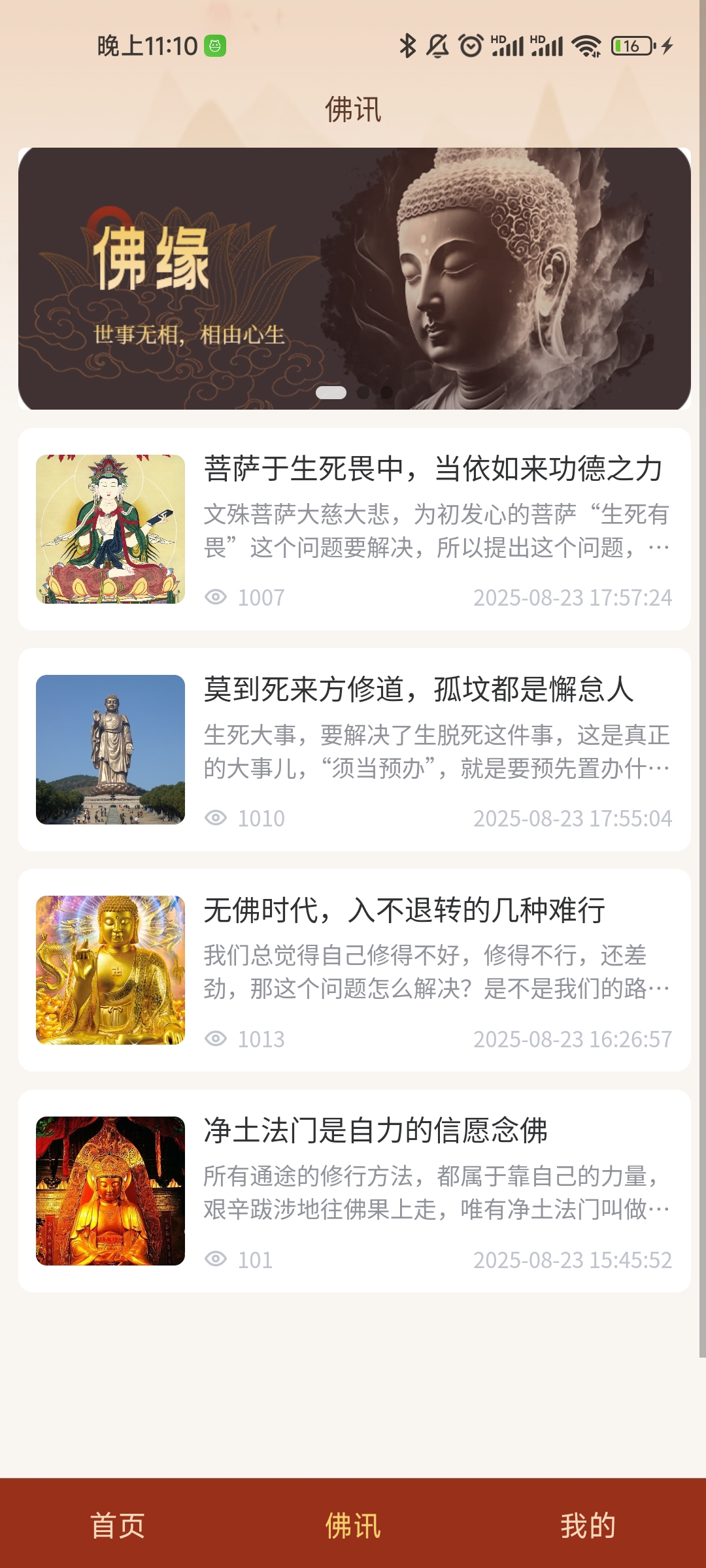
Task: Tap the Bluetooth icon in the status bar
Action: click(x=407, y=44)
